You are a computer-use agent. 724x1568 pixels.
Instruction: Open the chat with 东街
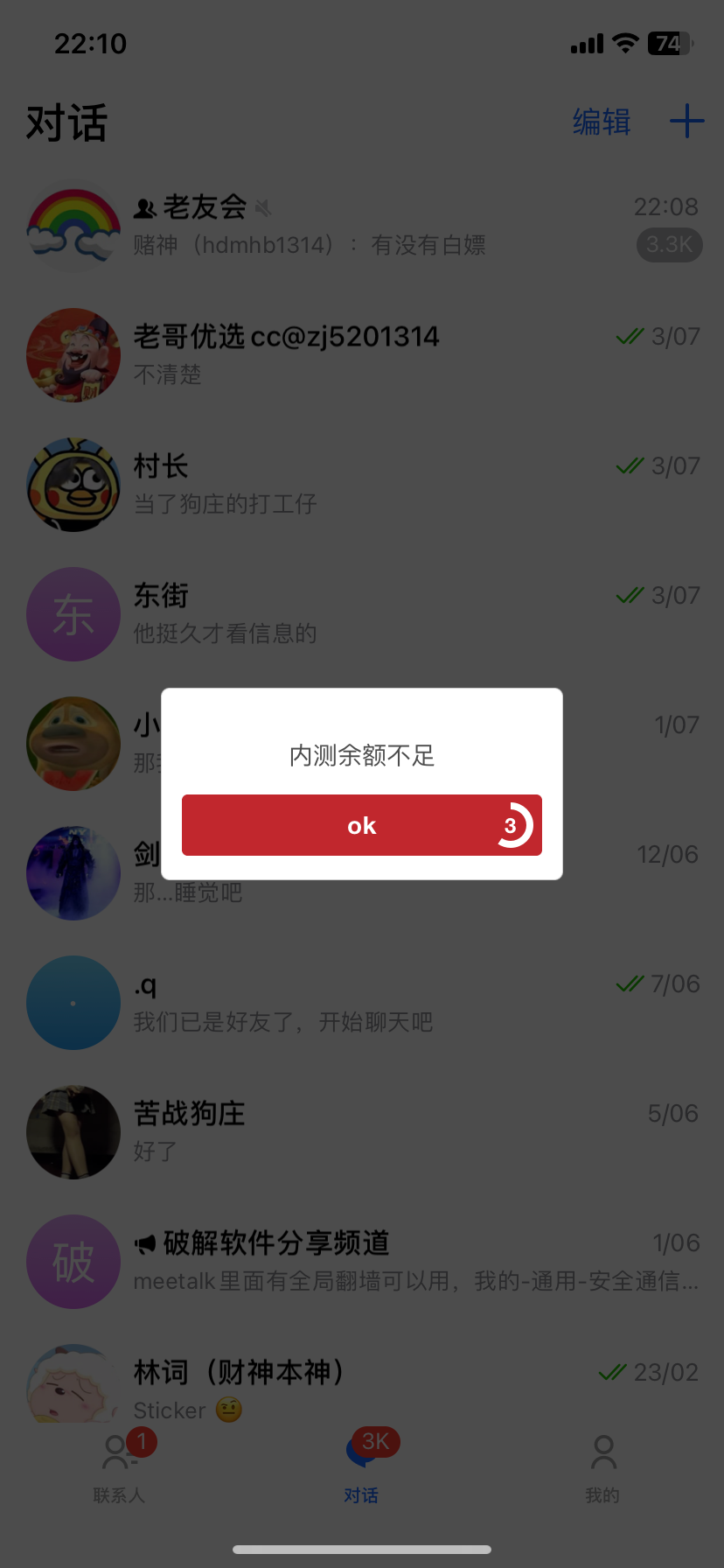coord(362,613)
